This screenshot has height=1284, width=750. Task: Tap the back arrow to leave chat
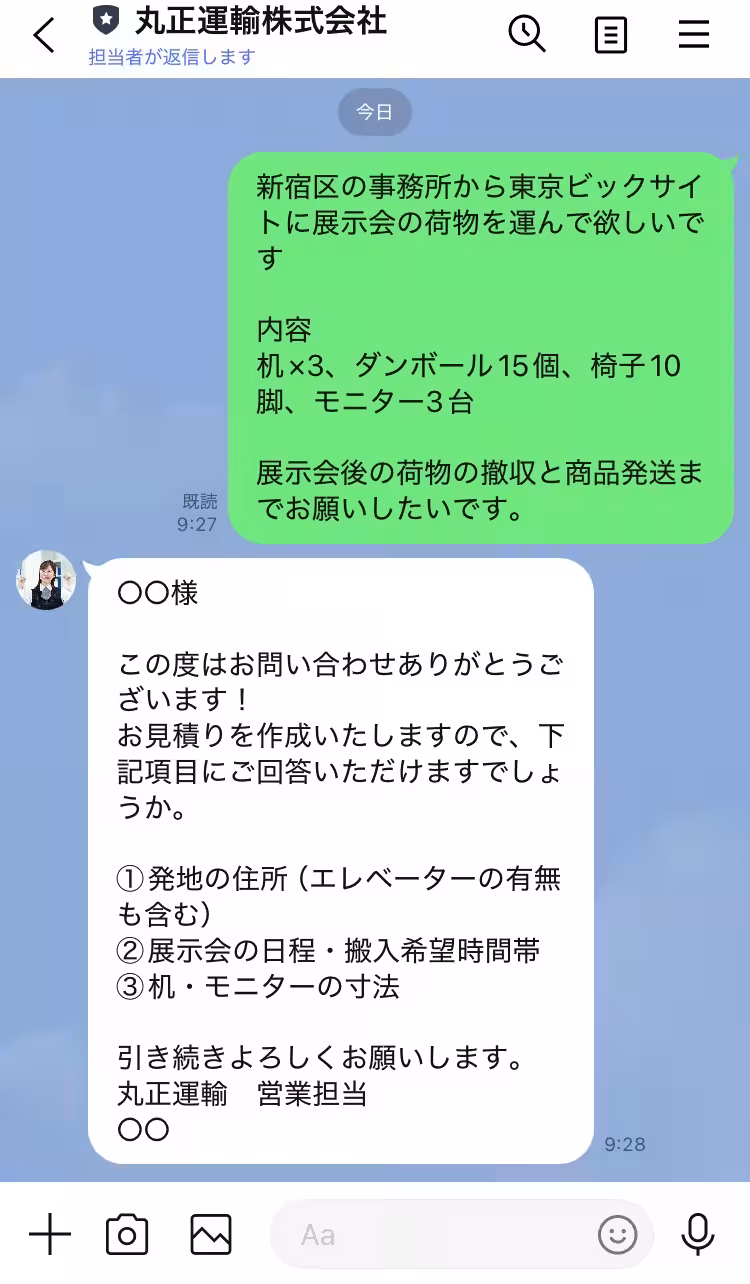click(x=42, y=33)
